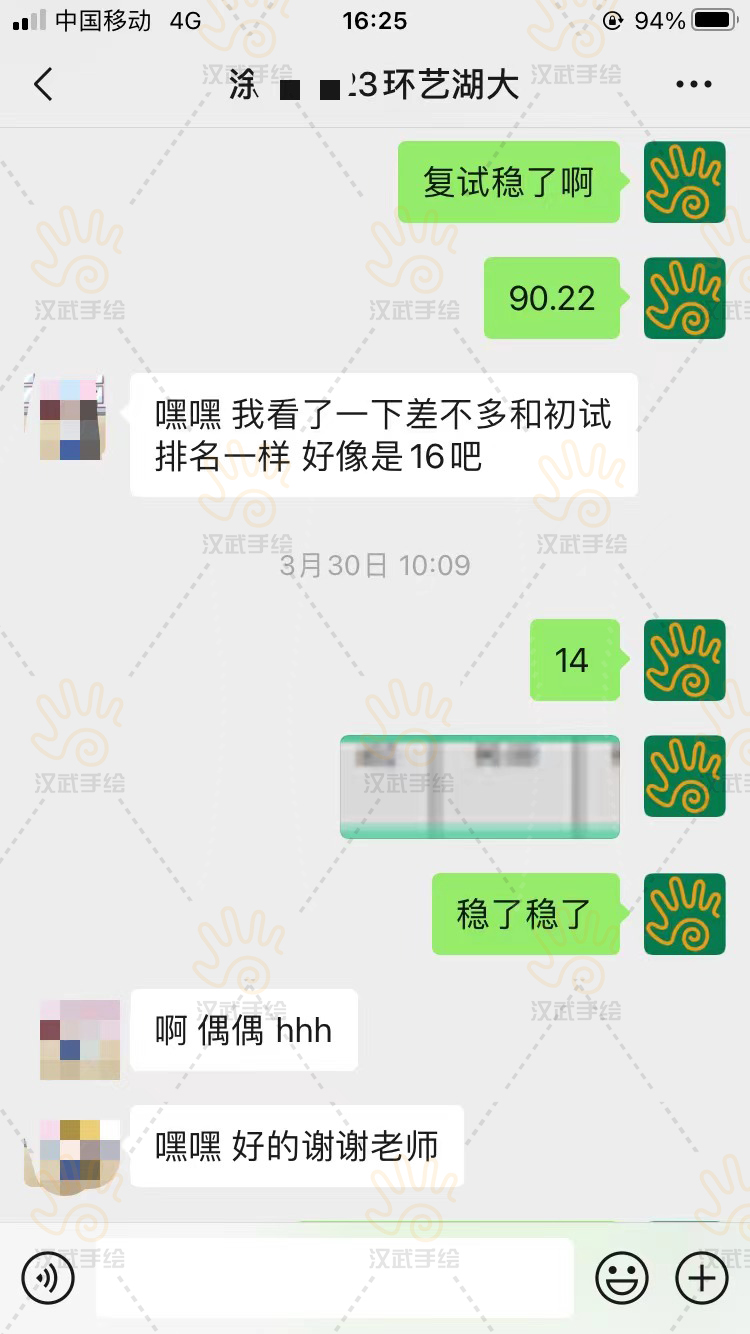Open the plus attachments menu
This screenshot has height=1334, width=750.
point(702,1278)
